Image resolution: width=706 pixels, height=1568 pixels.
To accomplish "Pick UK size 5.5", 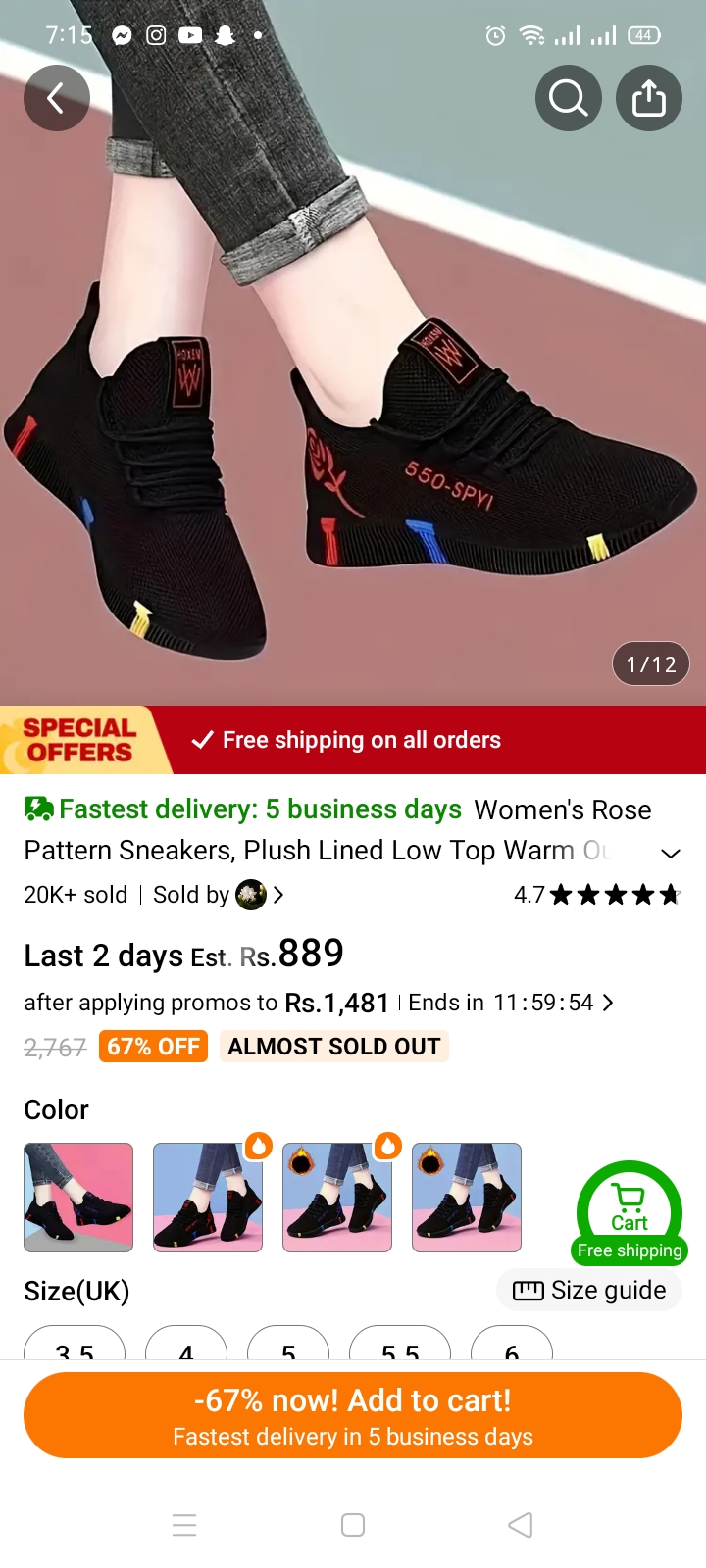I will (400, 1347).
